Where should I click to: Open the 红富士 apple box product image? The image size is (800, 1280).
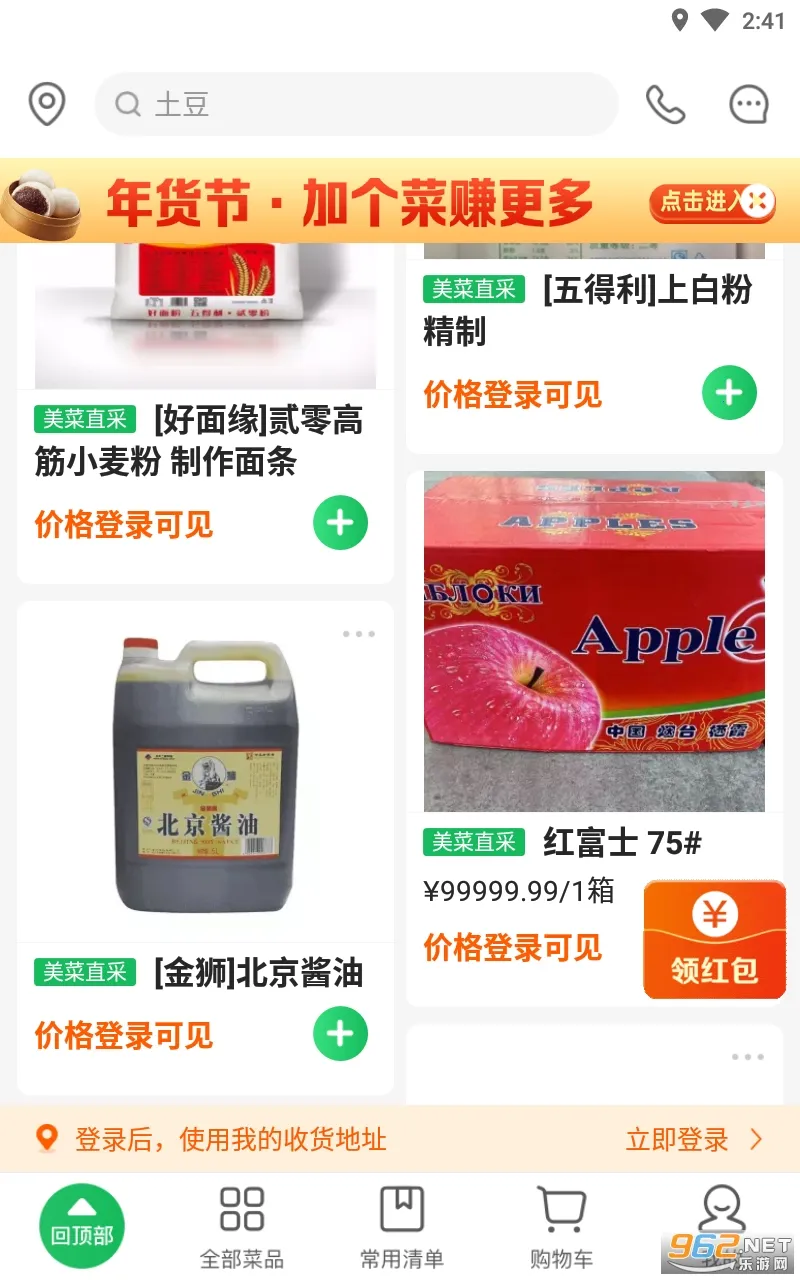595,641
